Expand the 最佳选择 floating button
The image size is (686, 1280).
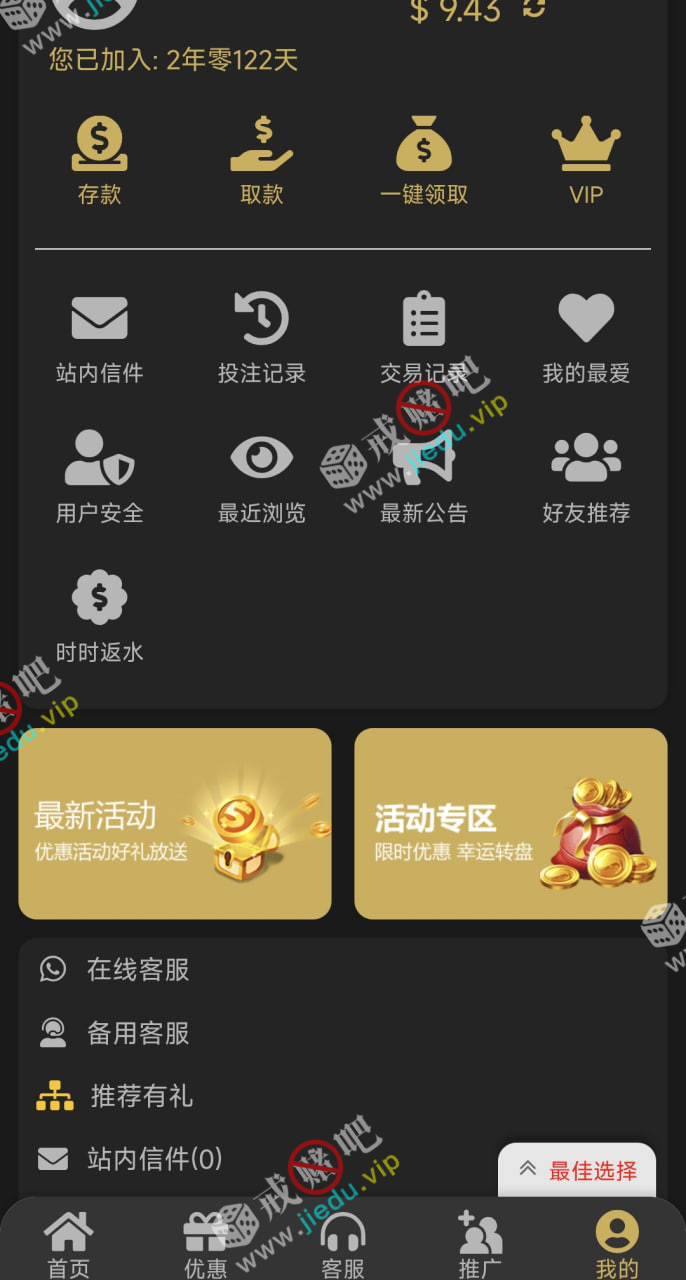tap(578, 1170)
